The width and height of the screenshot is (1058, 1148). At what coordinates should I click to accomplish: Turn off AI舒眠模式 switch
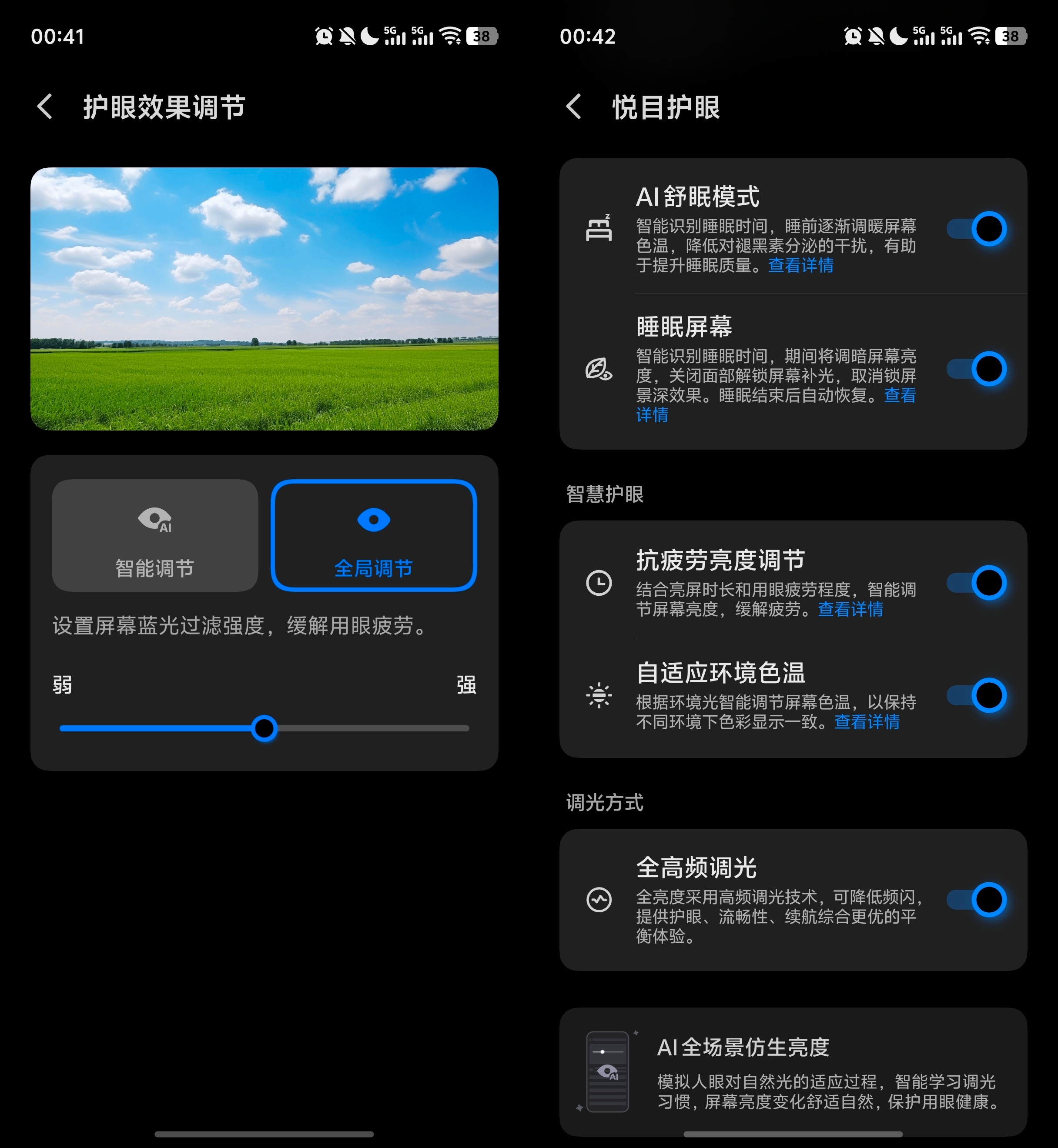pyautogui.click(x=977, y=229)
